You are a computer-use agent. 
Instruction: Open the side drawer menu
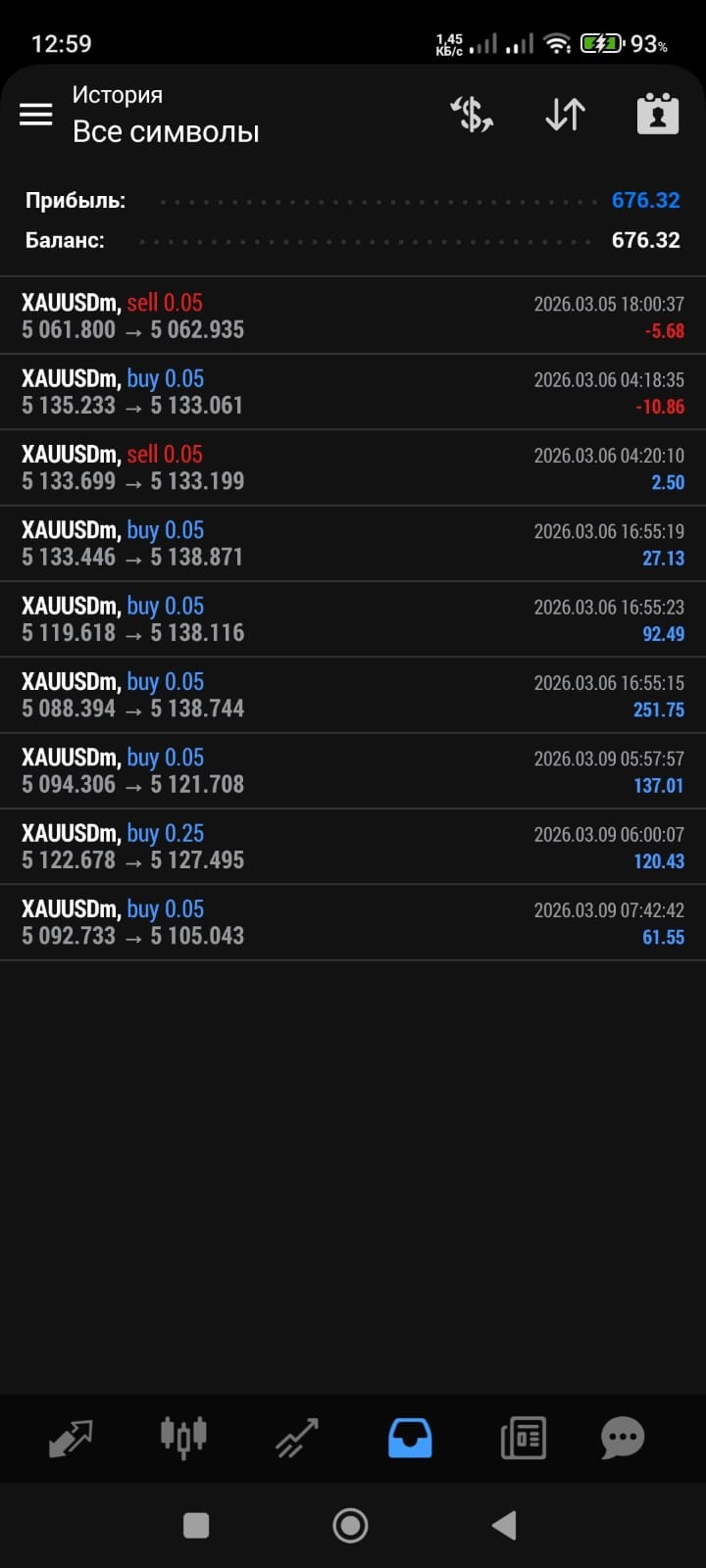point(36,115)
